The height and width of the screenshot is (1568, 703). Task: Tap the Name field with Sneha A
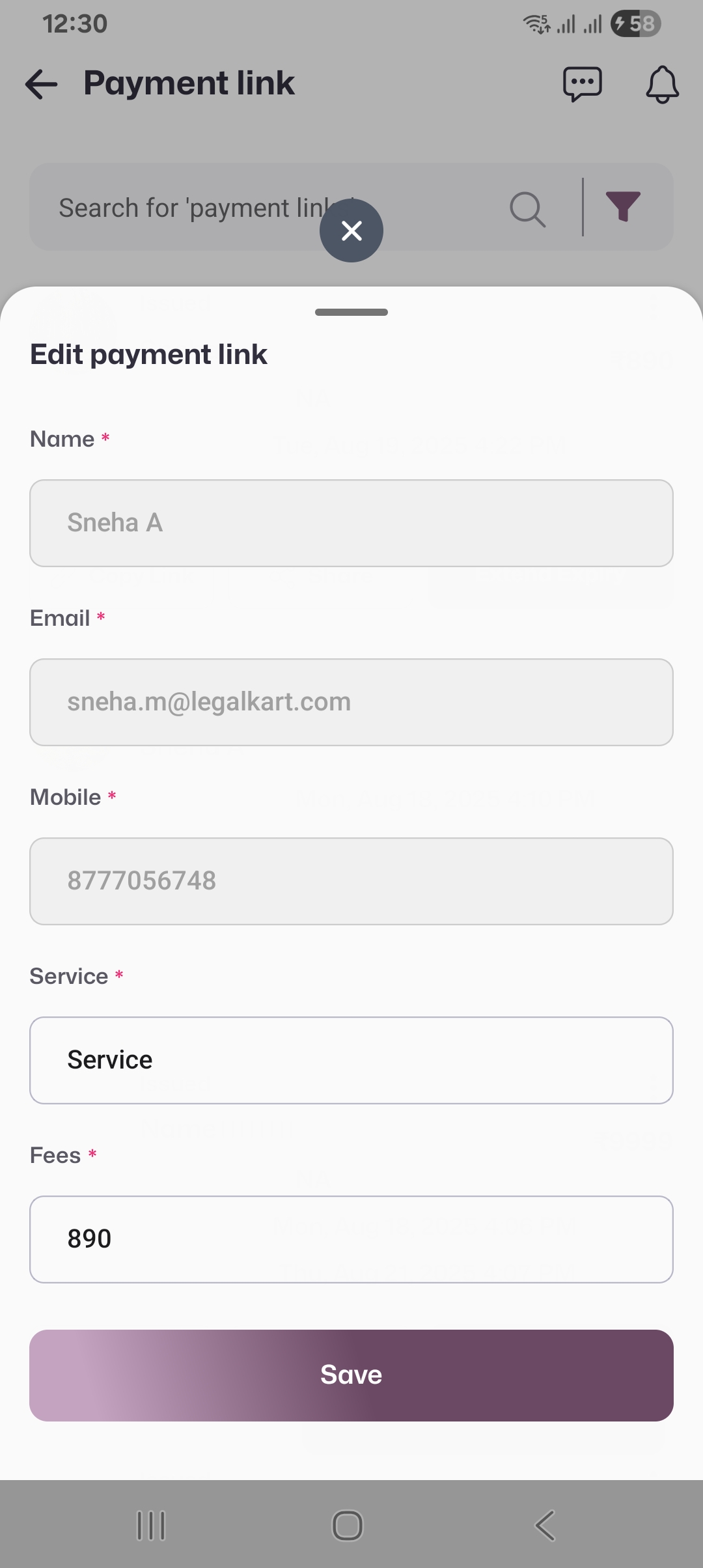[351, 523]
